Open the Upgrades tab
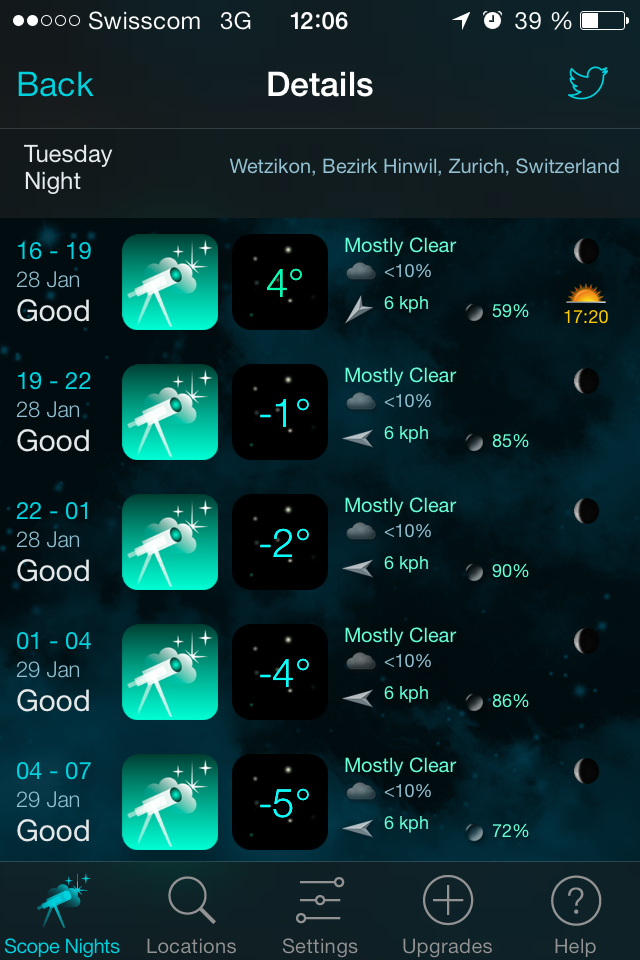 click(447, 913)
